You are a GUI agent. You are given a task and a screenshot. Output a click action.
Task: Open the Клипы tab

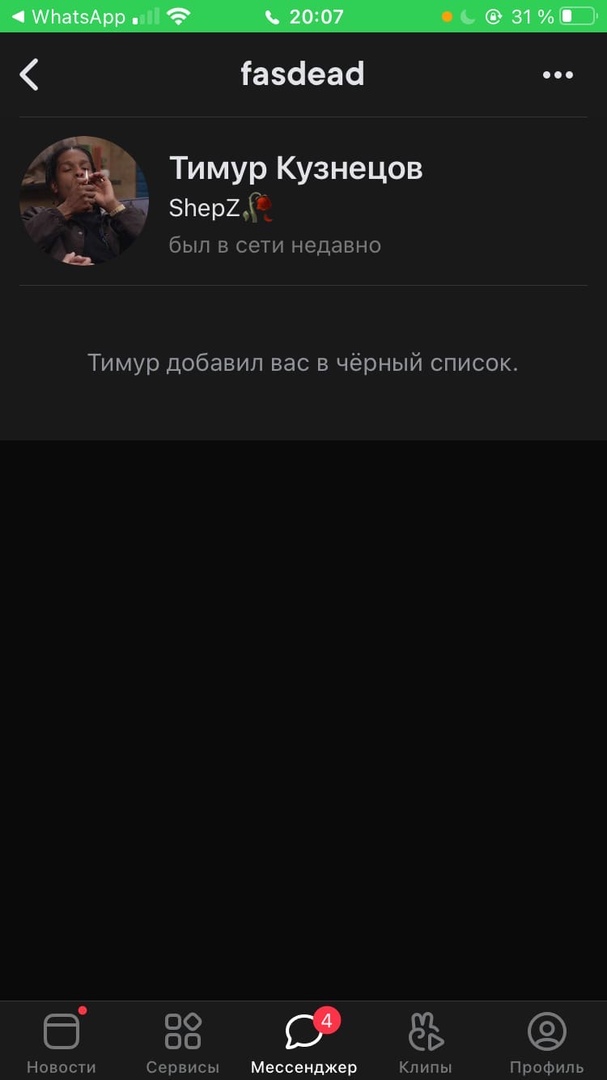click(425, 1041)
